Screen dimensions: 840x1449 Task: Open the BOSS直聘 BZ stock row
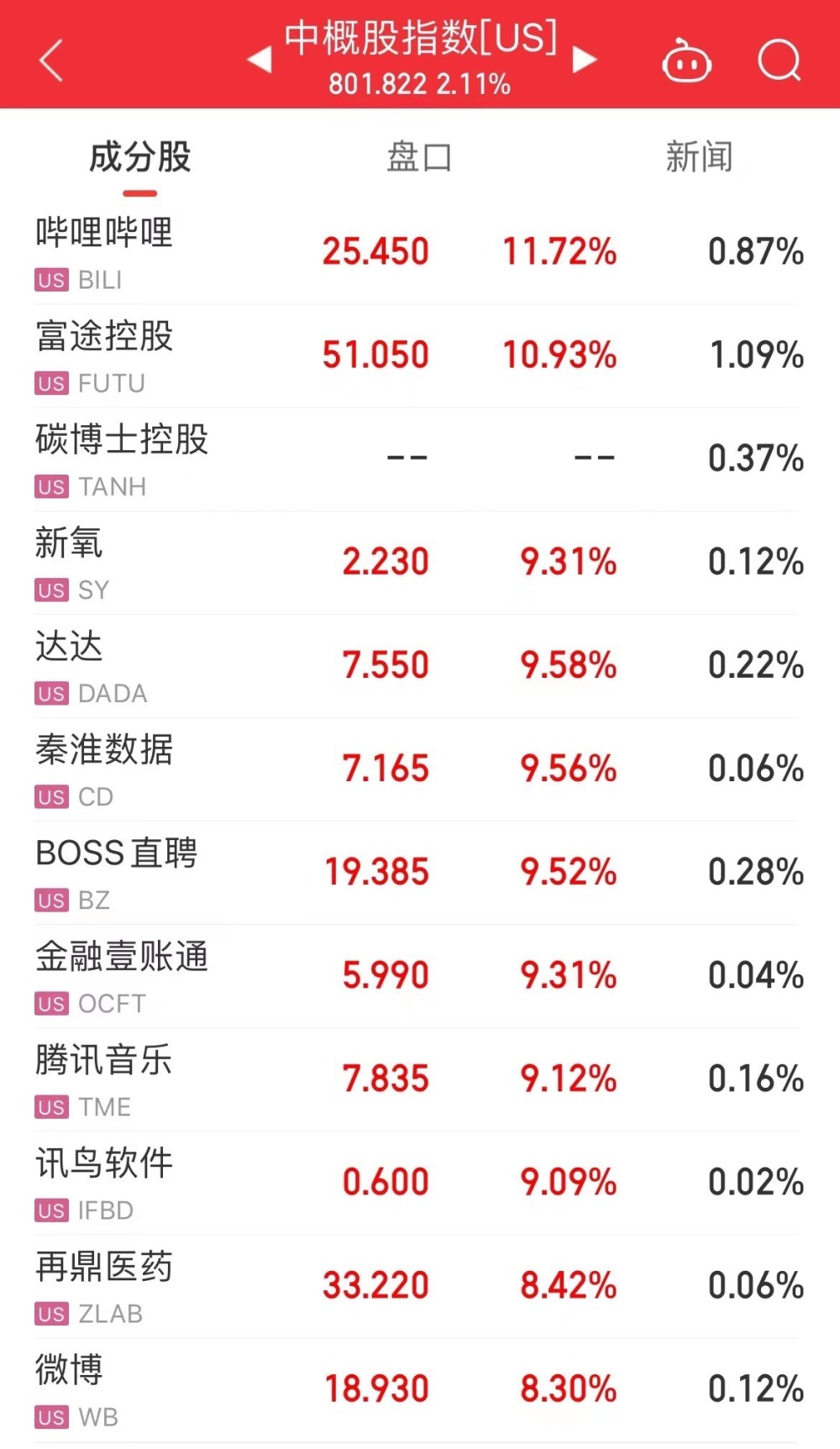pyautogui.click(x=420, y=873)
